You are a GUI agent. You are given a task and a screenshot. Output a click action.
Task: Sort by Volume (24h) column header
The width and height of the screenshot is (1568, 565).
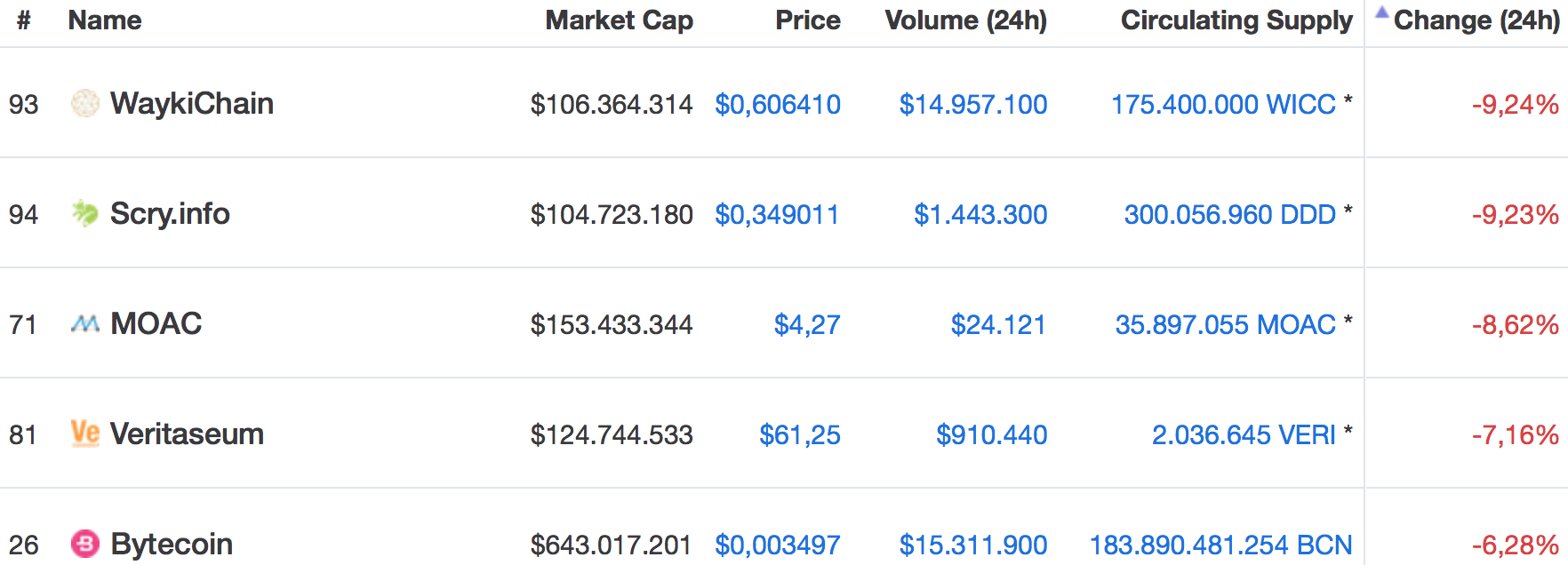coord(965,20)
